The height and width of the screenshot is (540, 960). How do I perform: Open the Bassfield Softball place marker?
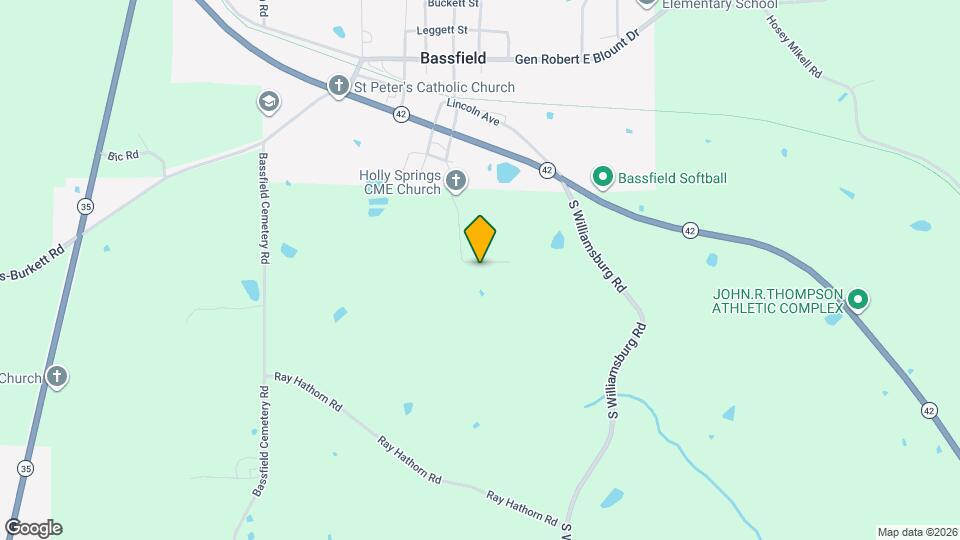[x=602, y=178]
